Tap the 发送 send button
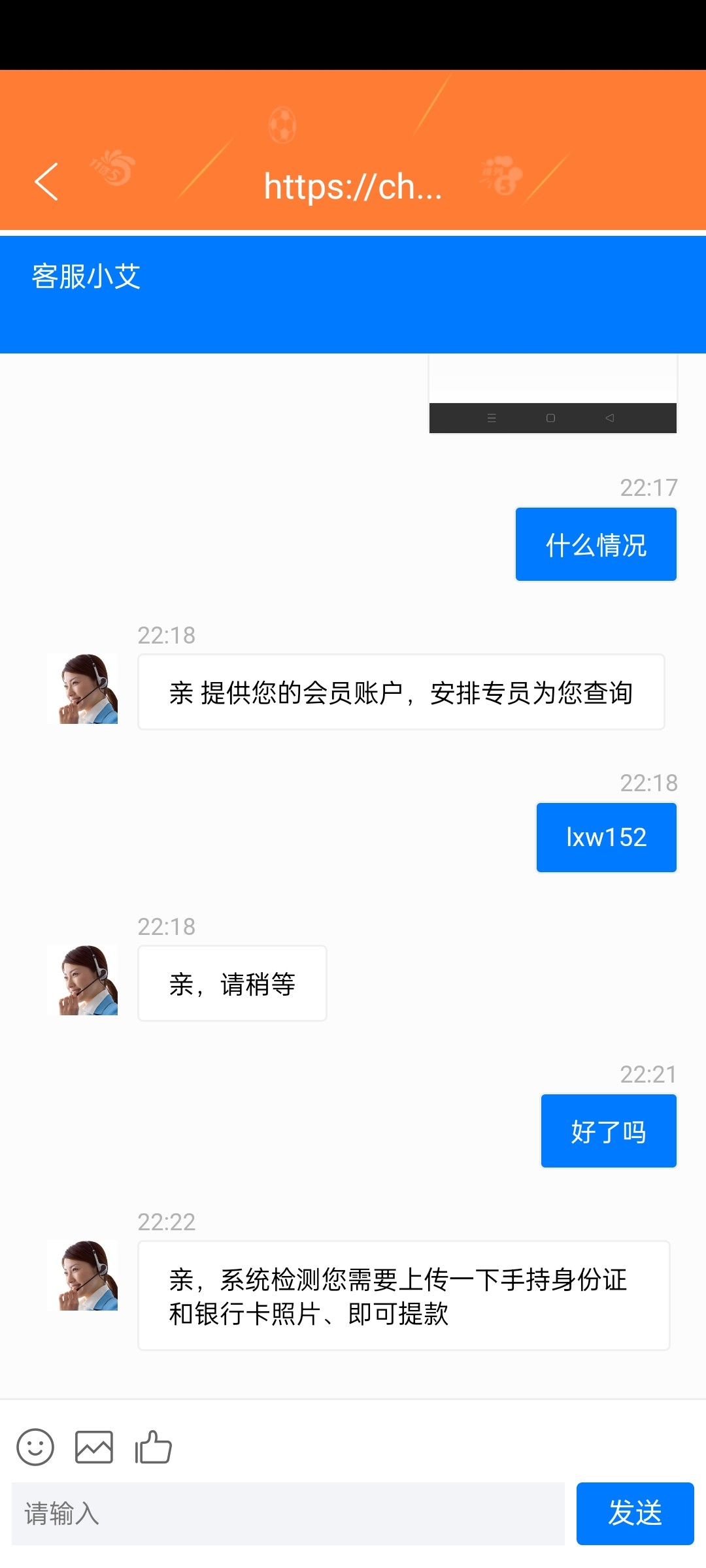 (x=635, y=1514)
